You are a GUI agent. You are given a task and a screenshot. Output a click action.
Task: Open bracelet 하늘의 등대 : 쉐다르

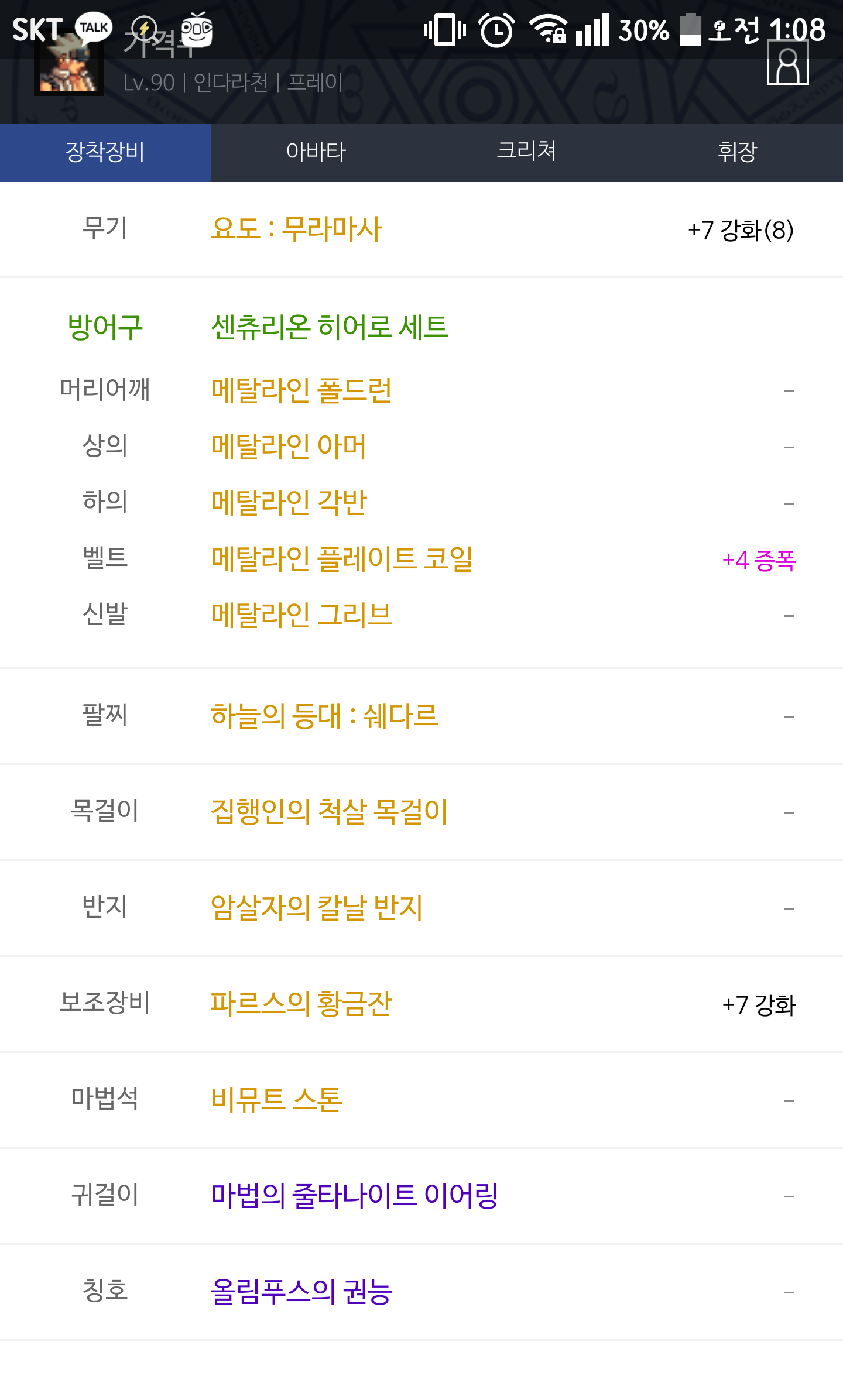324,716
